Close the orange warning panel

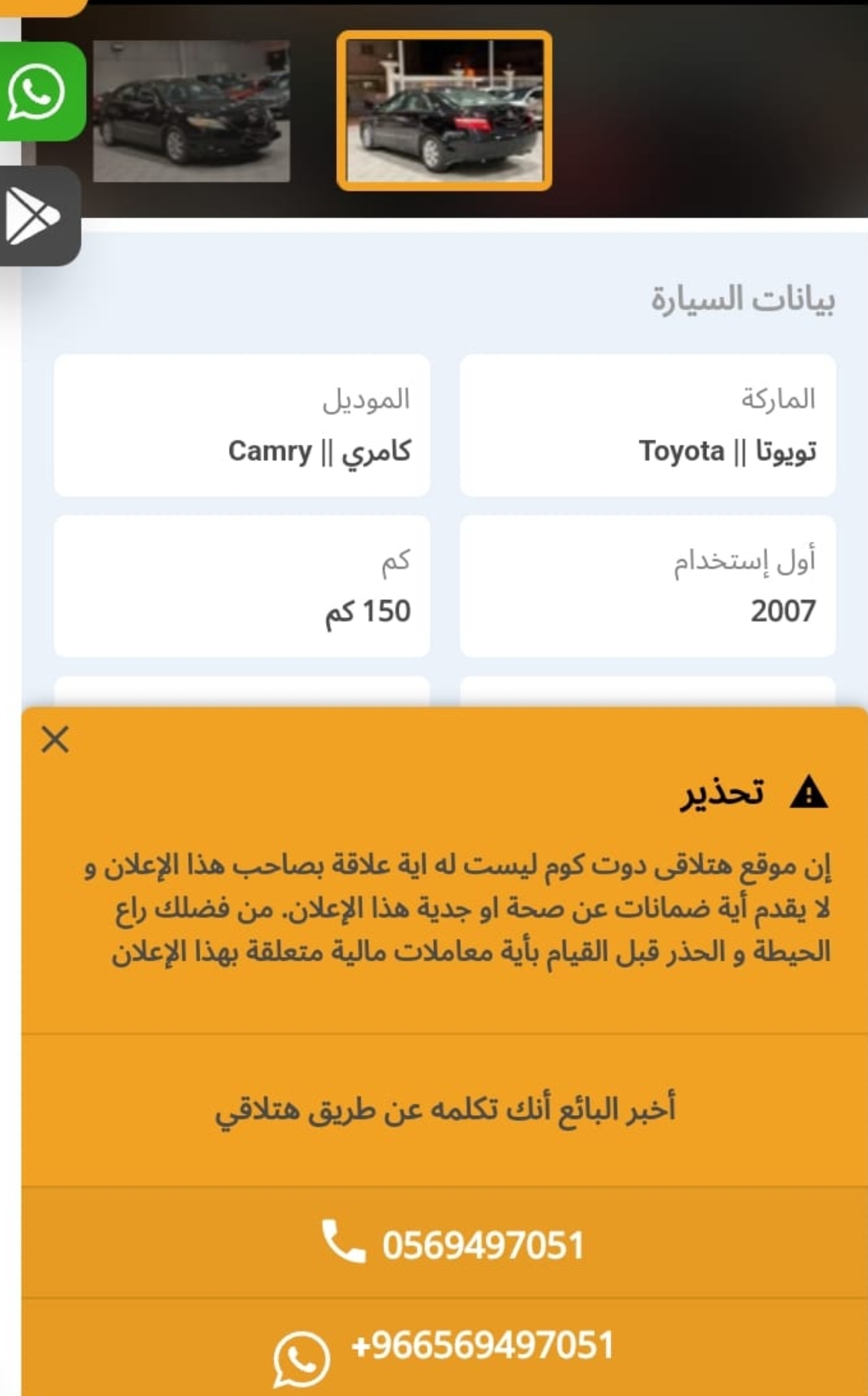coord(55,739)
